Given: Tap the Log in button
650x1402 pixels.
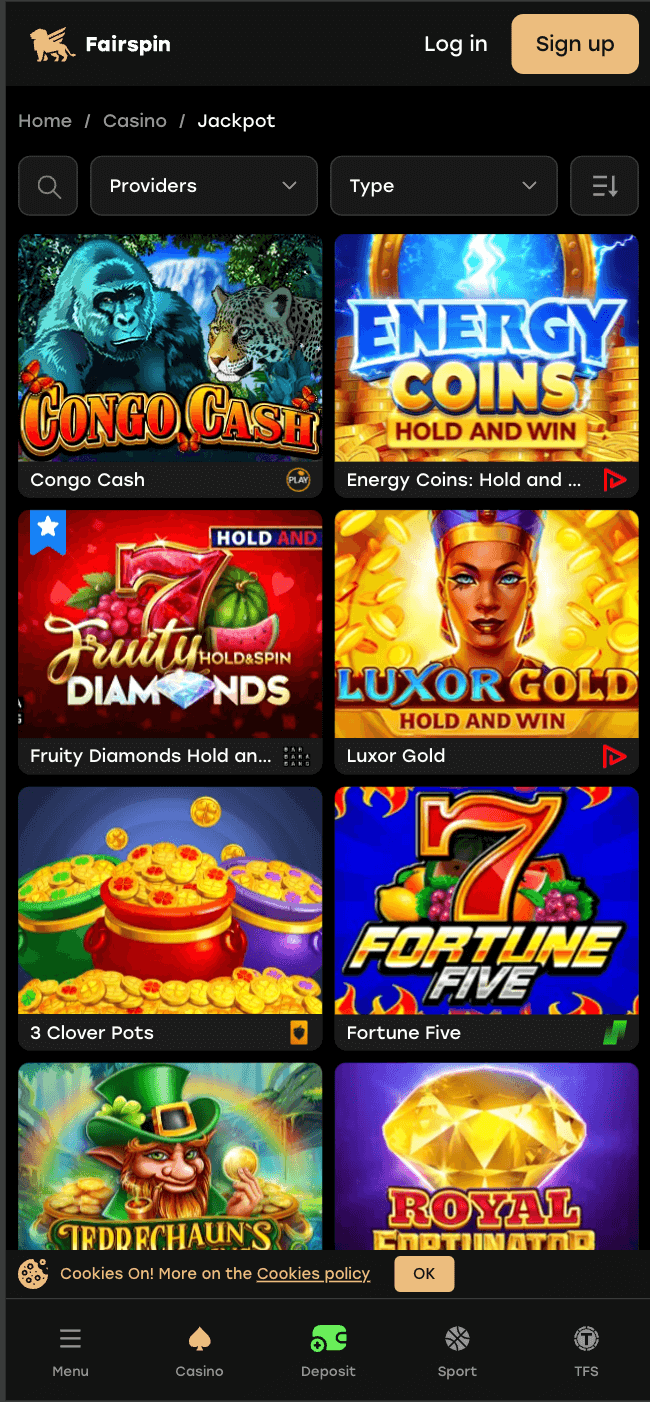Looking at the screenshot, I should point(456,44).
